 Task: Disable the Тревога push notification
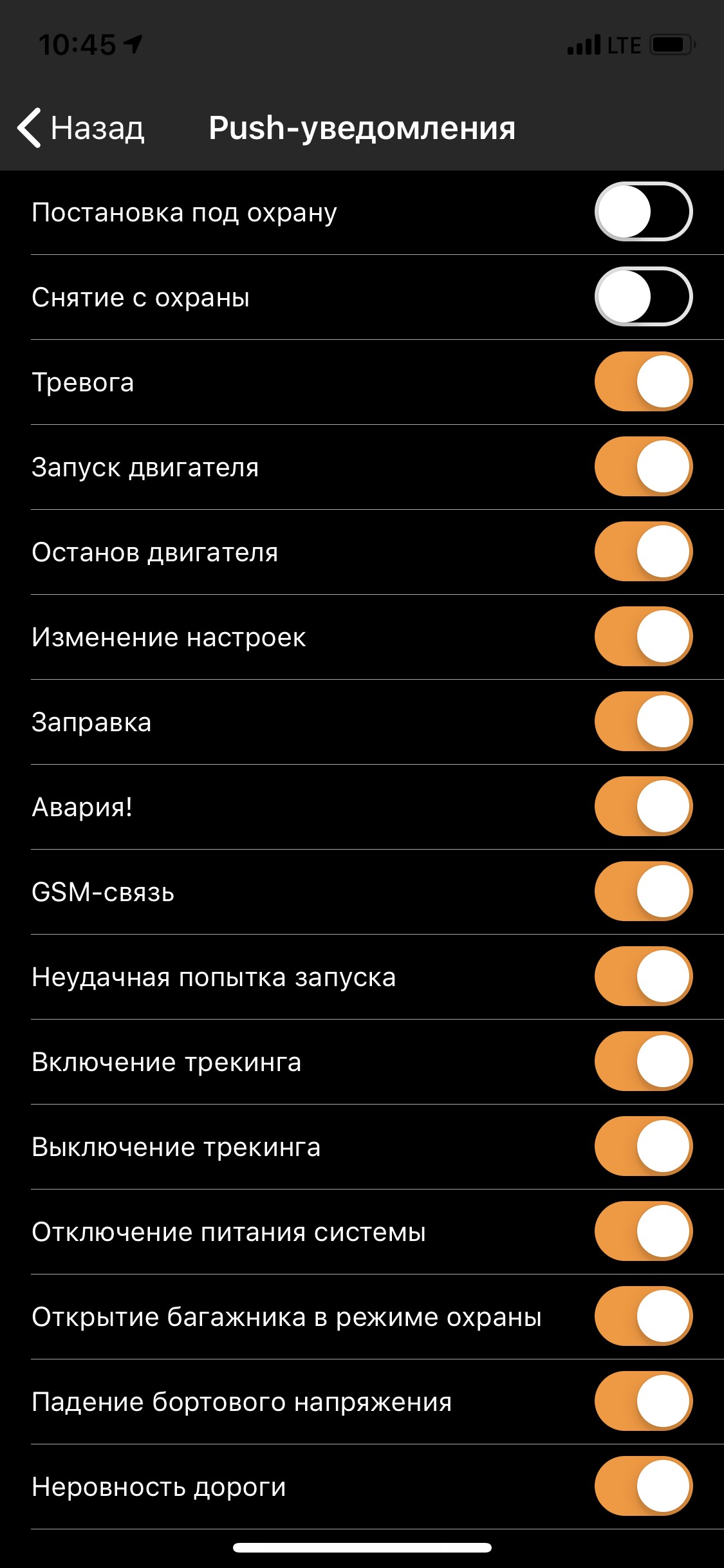(x=643, y=382)
